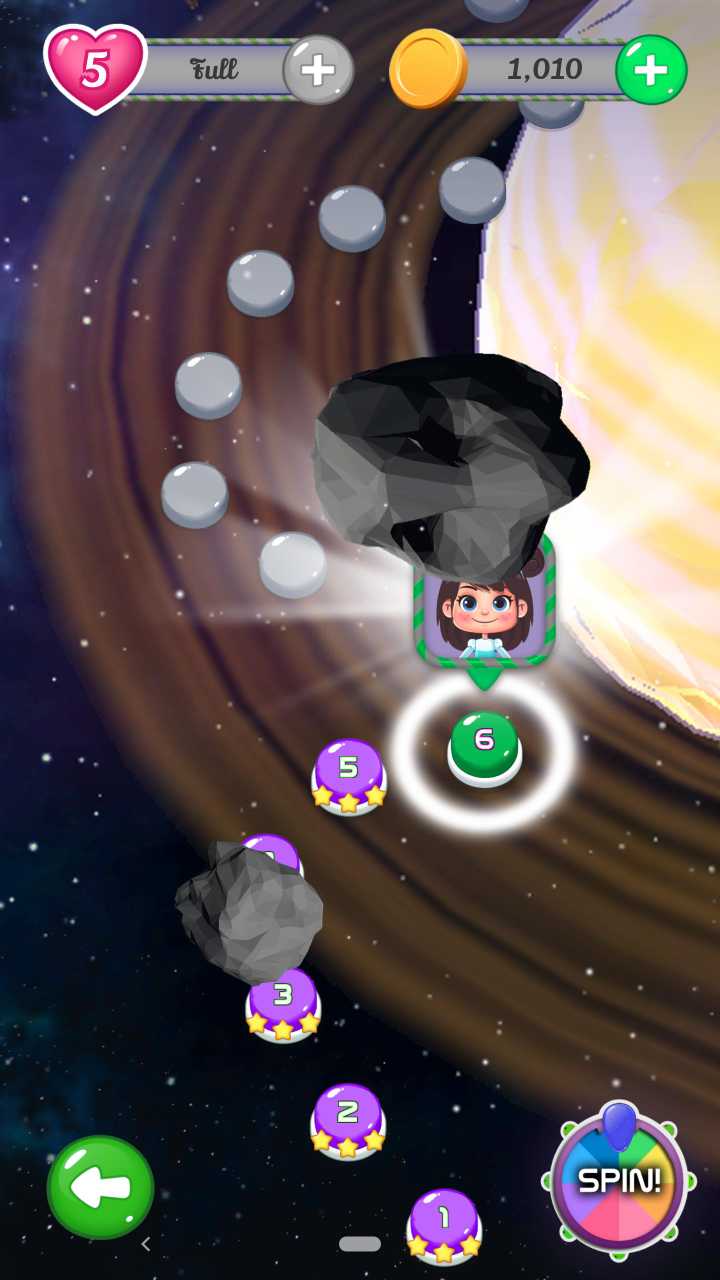Add more lives with the grey plus
Image resolution: width=720 pixels, height=1280 pixels.
click(318, 70)
